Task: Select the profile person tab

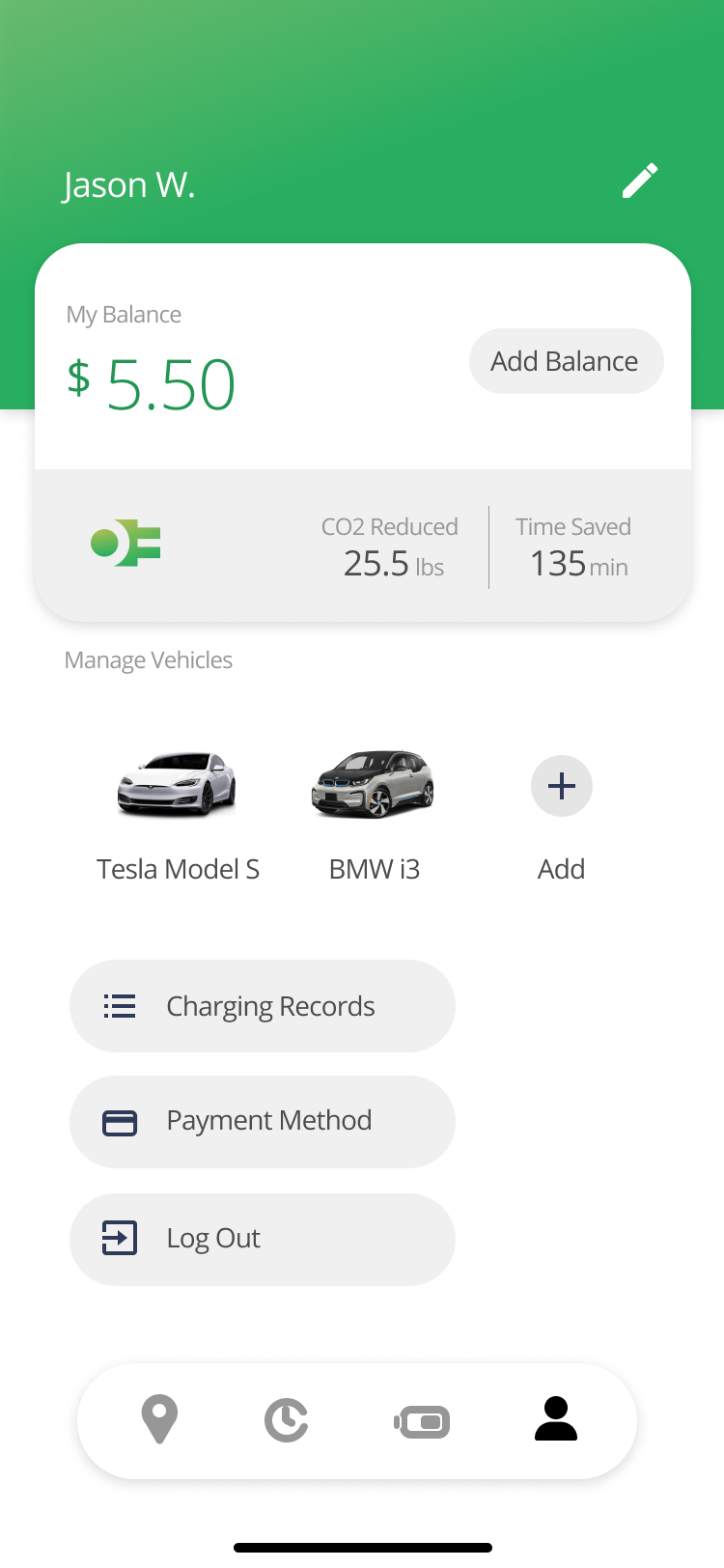Action: pos(556,1418)
